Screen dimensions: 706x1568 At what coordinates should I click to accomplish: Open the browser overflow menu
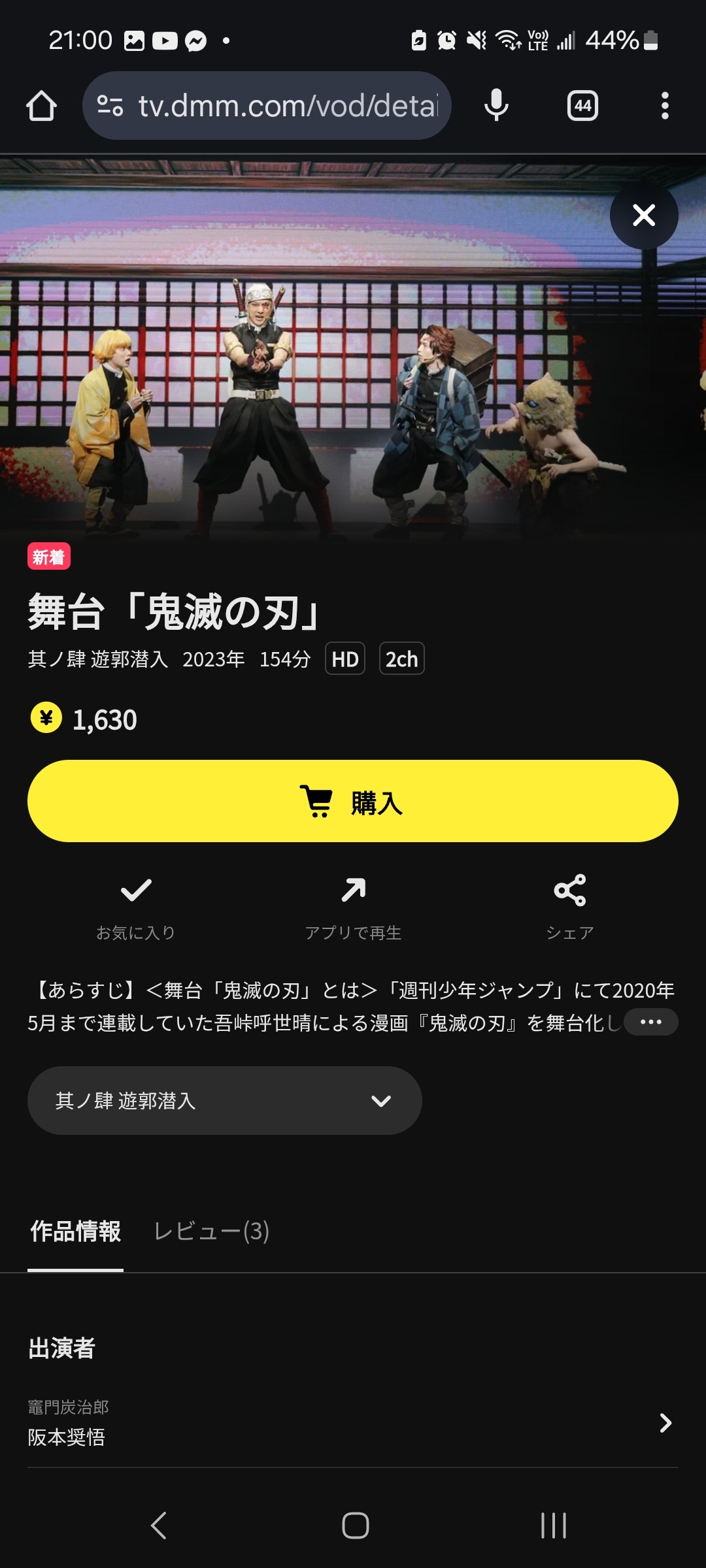tap(665, 106)
